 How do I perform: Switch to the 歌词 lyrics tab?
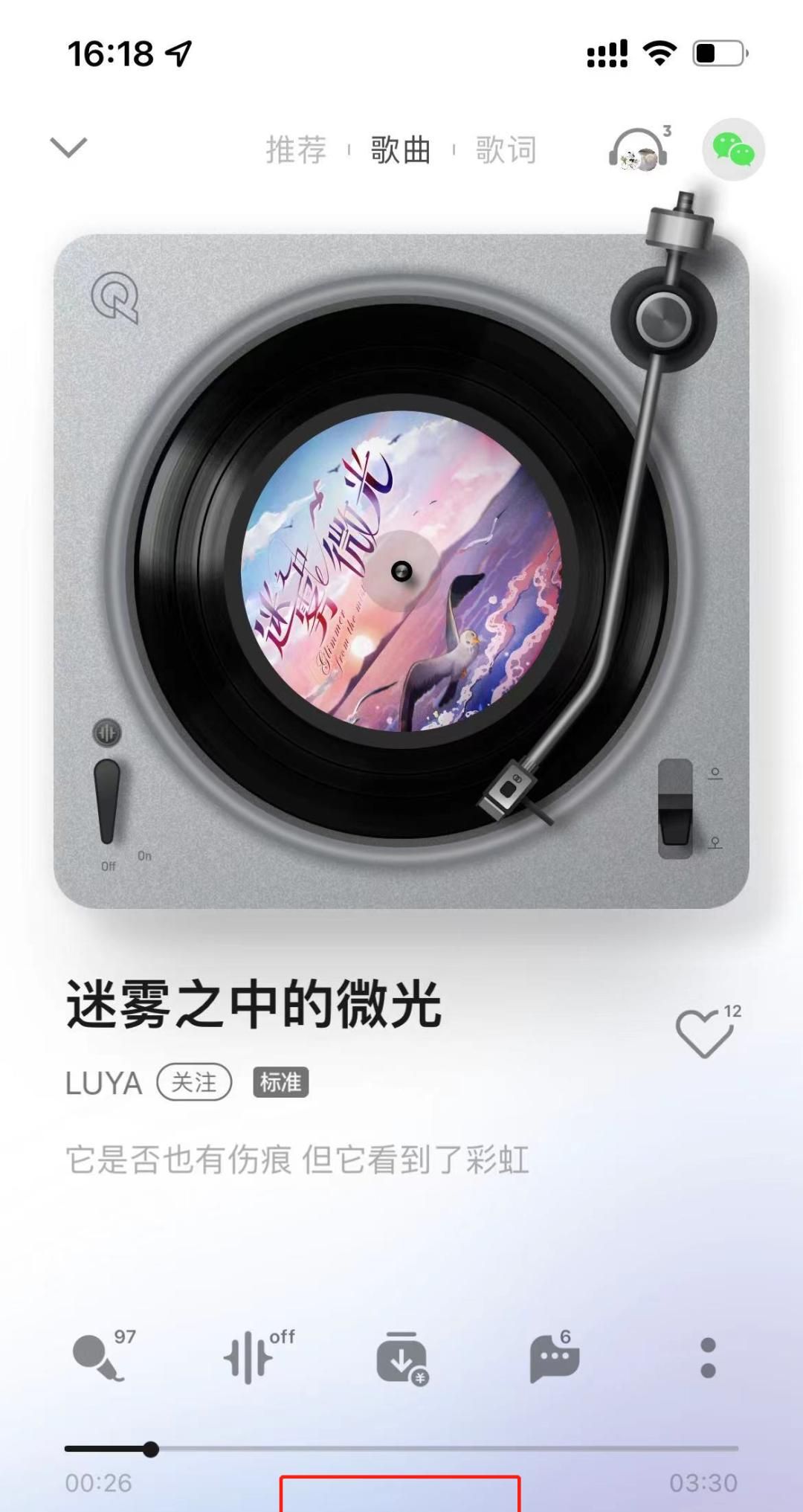pyautogui.click(x=506, y=150)
